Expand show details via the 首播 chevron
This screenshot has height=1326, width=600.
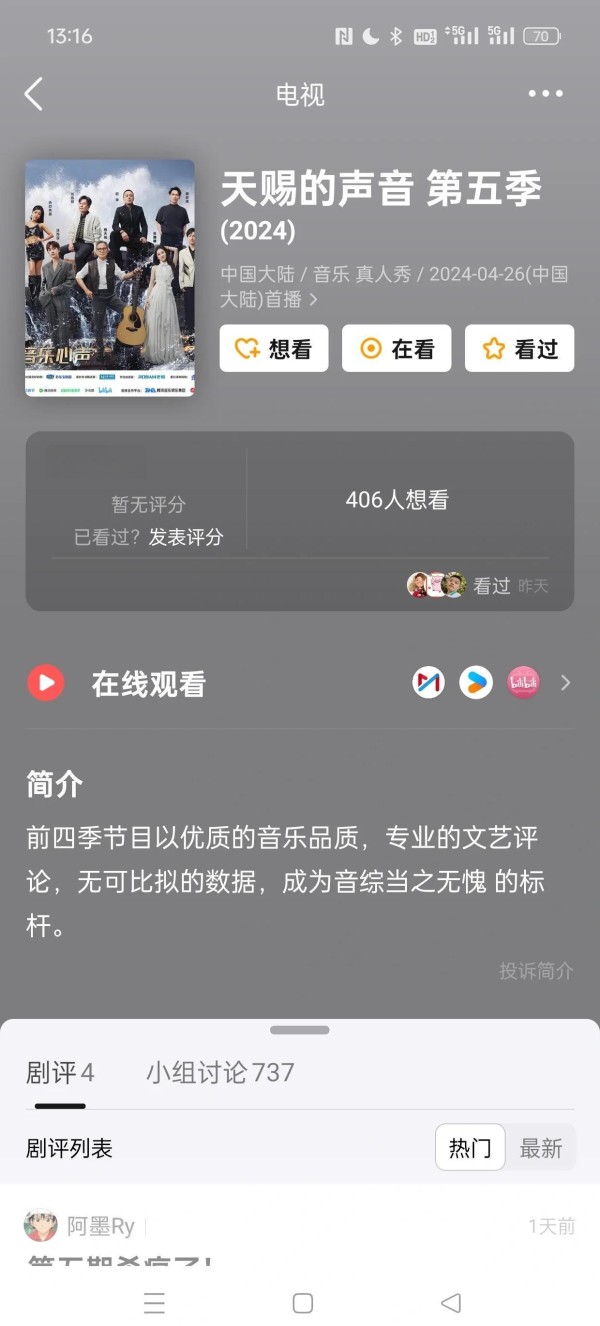click(313, 299)
